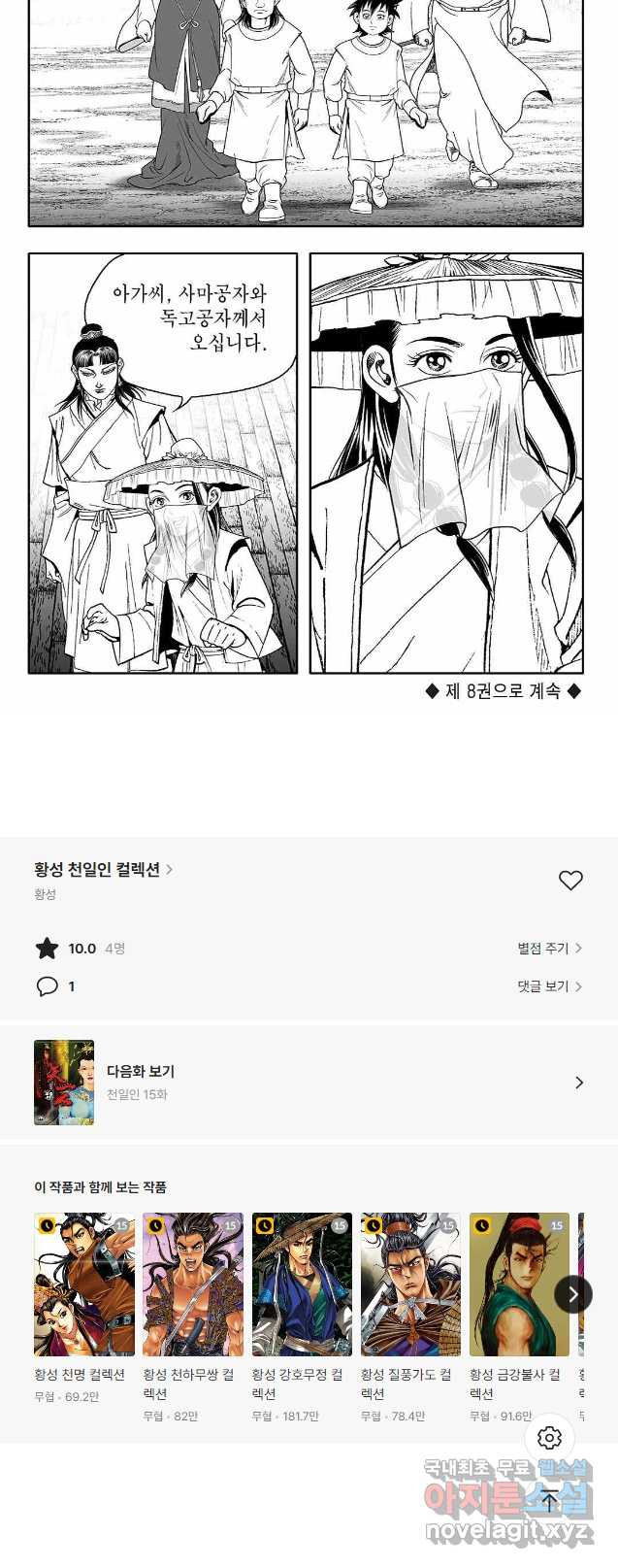Open viewer settings gear
The width and height of the screenshot is (618, 1568).
[549, 1438]
